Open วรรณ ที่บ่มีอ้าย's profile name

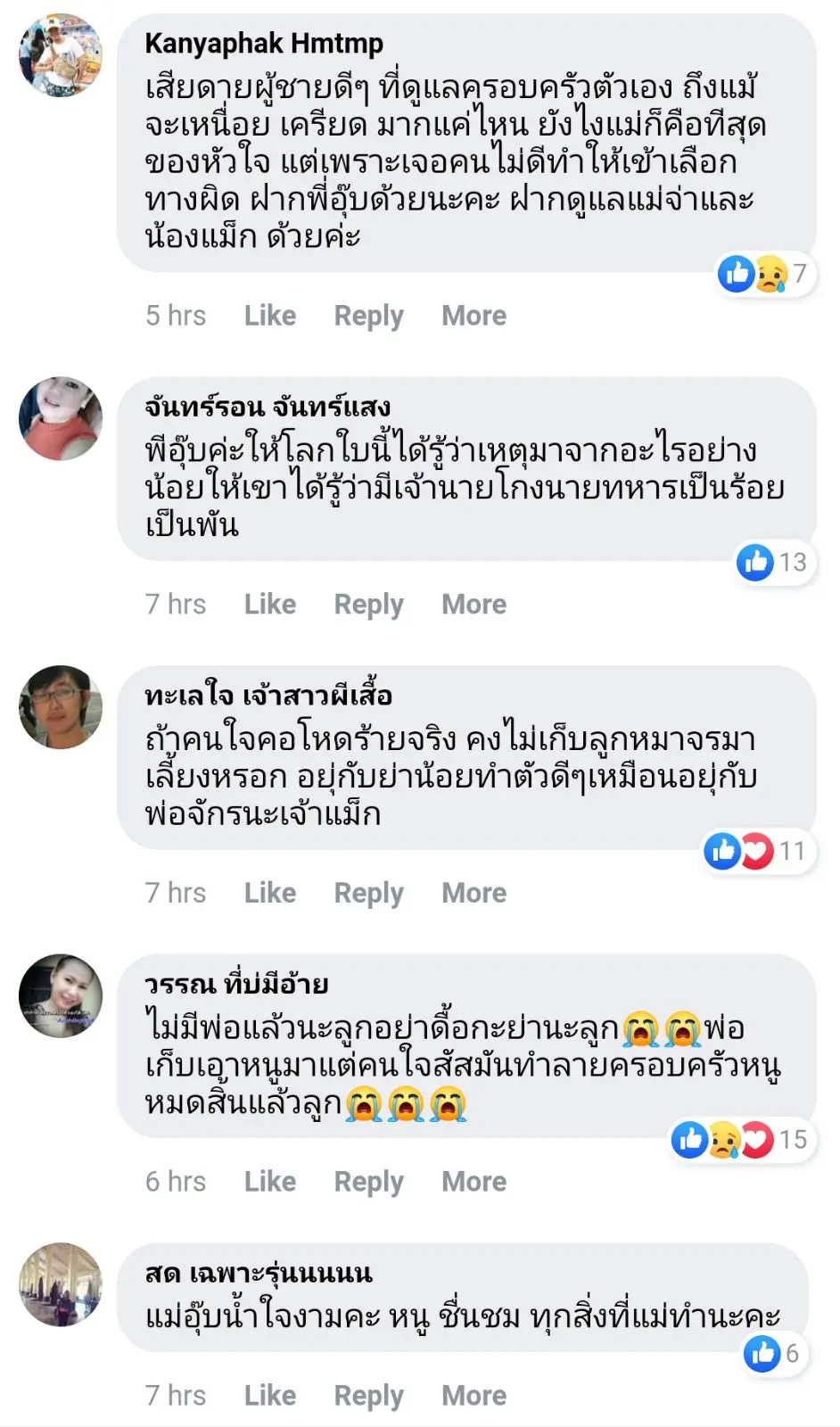236,984
